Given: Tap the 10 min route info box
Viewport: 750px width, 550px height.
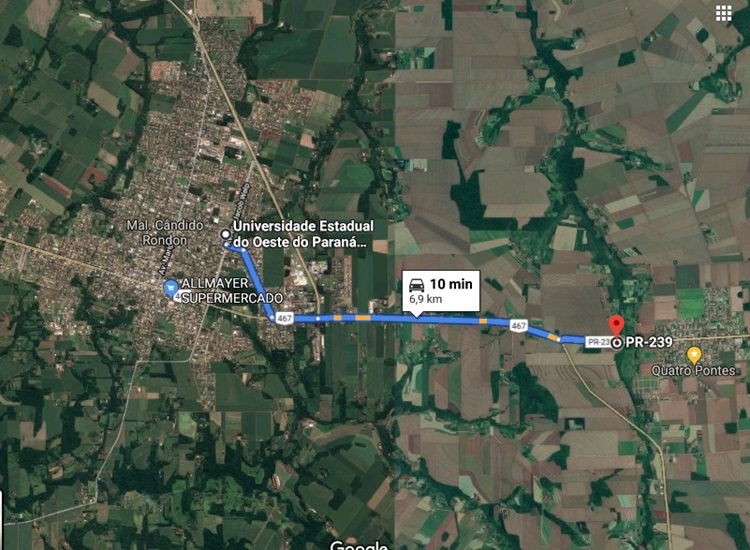Looking at the screenshot, I should point(440,290).
